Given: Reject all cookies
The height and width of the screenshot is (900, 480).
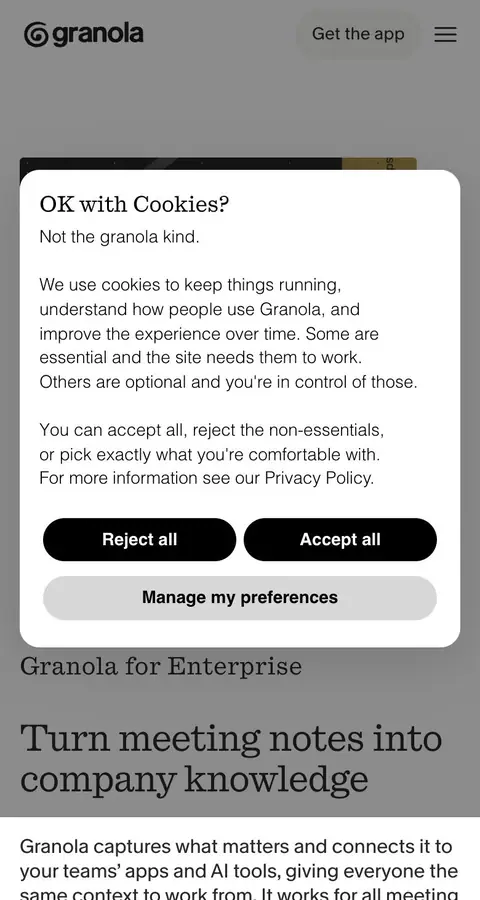Looking at the screenshot, I should (140, 540).
